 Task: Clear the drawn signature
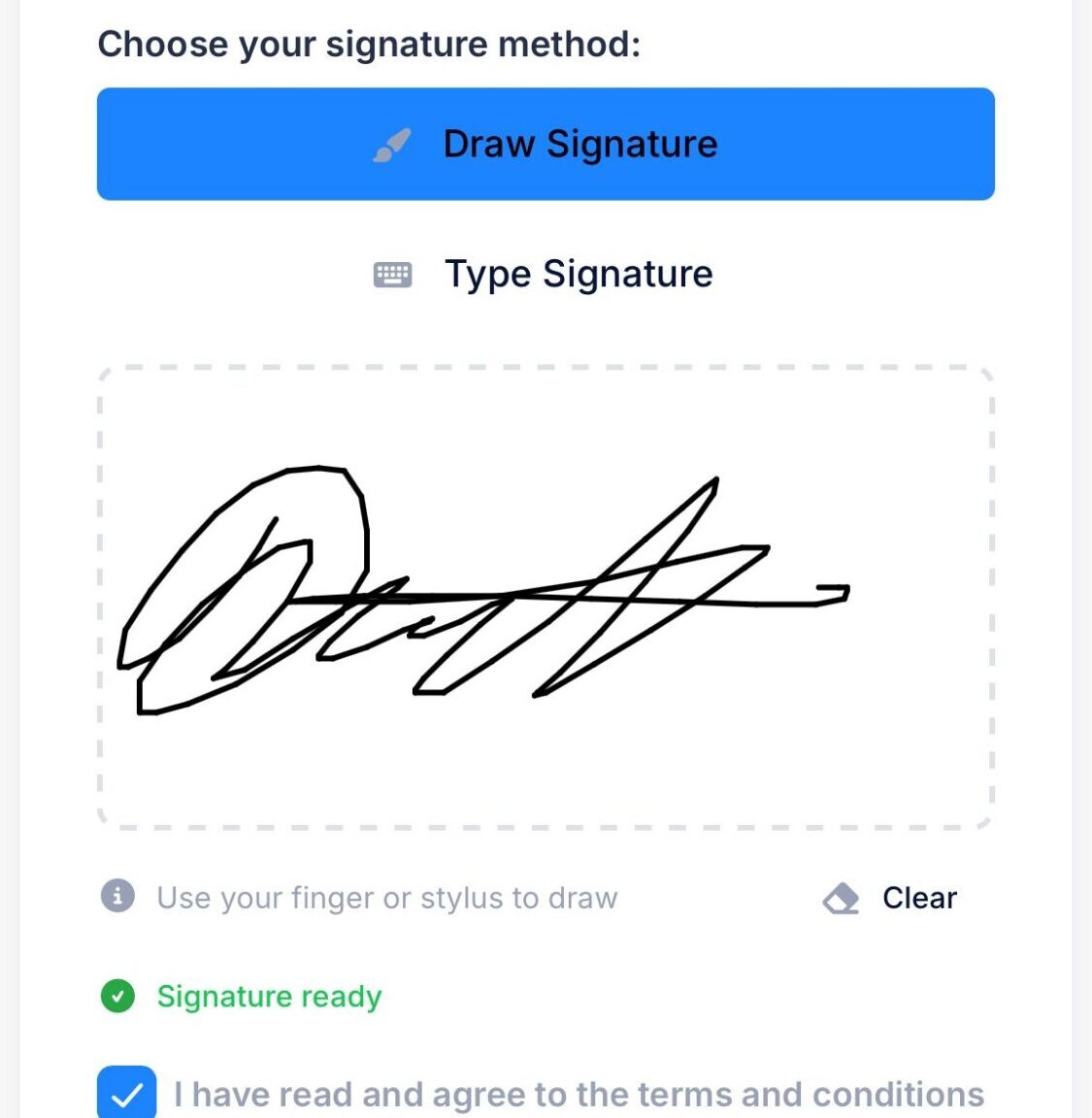tap(892, 898)
